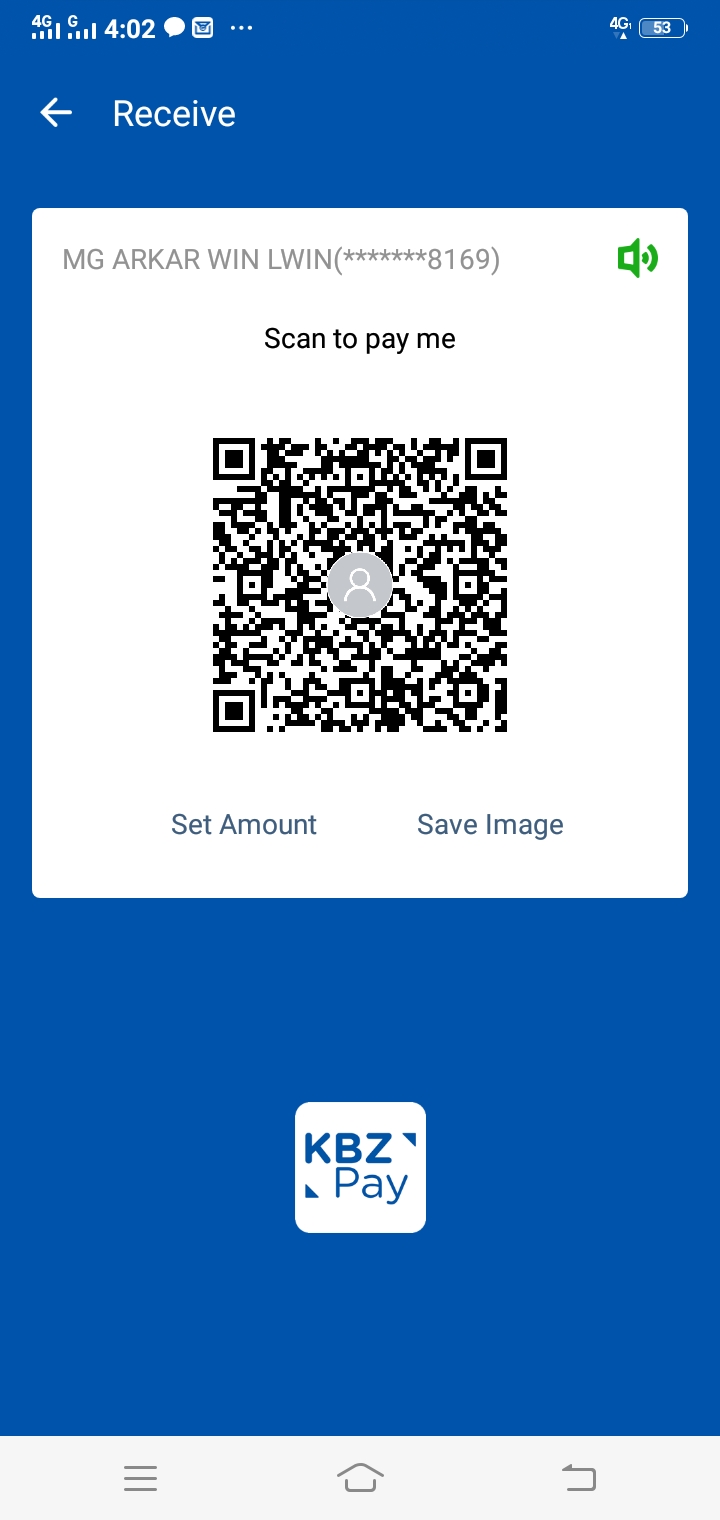This screenshot has width=720, height=1520.
Task: Toggle the green sound speaker icon
Action: click(x=637, y=260)
